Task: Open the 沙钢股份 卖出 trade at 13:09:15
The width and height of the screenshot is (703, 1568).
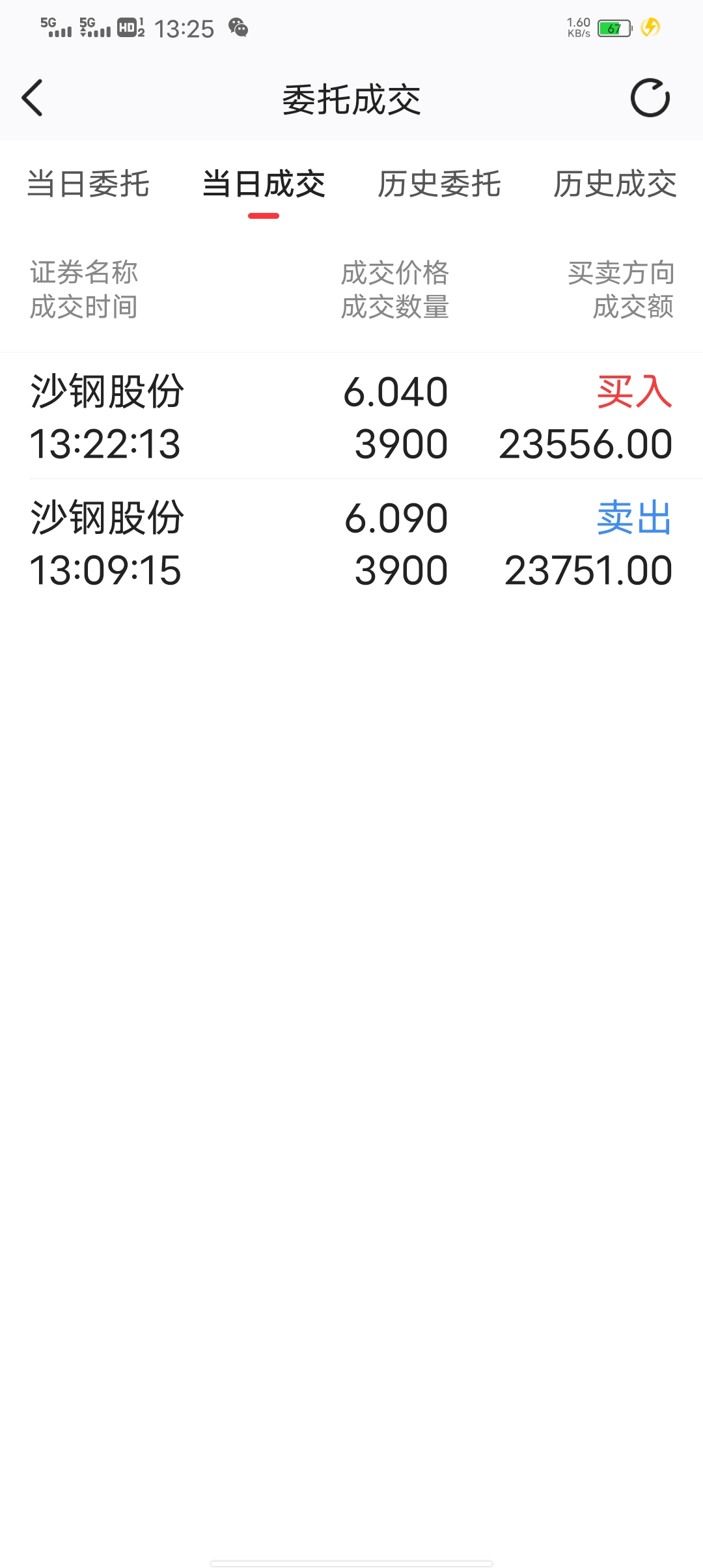Action: pos(351,543)
